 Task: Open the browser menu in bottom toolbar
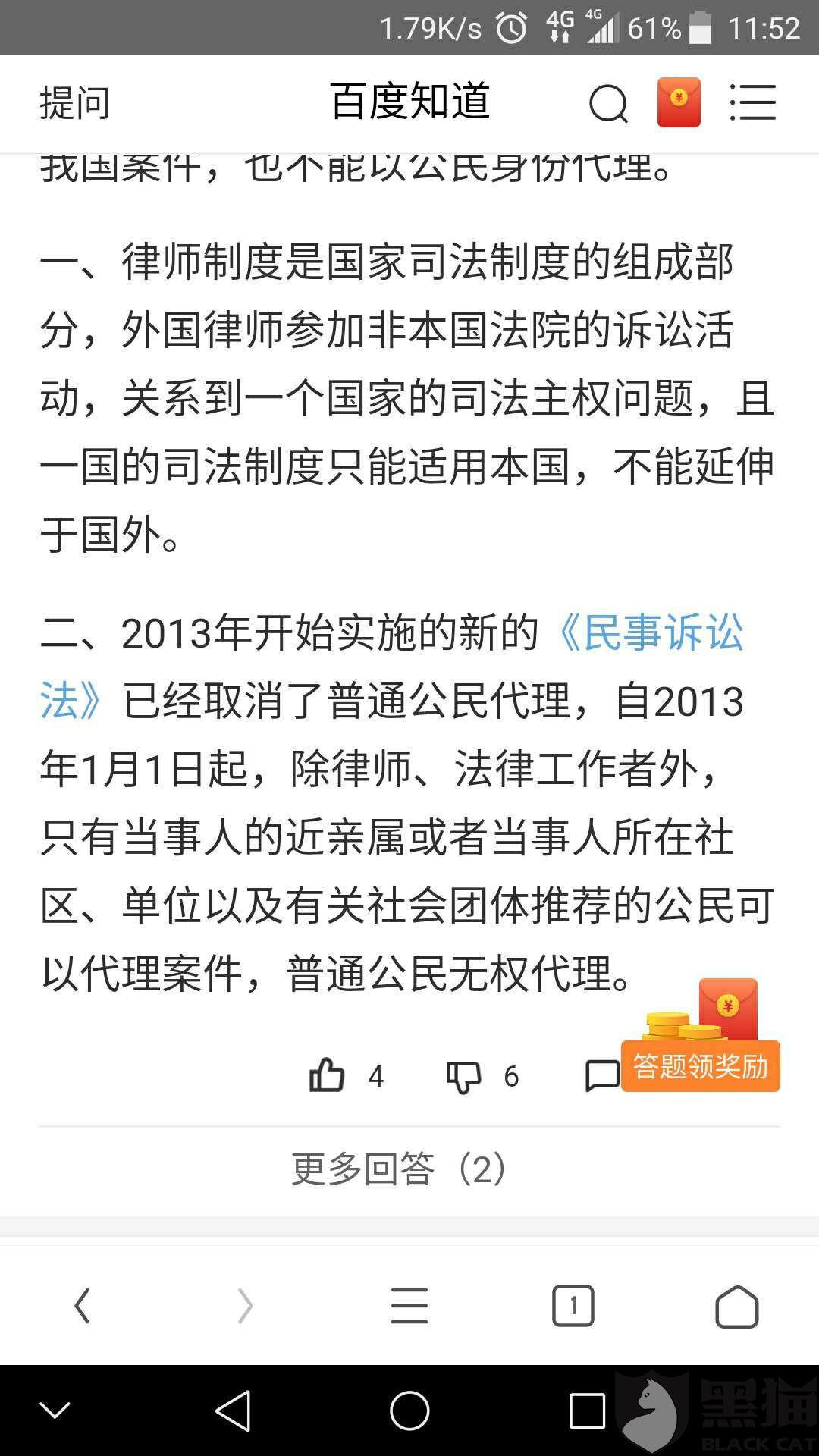409,1307
